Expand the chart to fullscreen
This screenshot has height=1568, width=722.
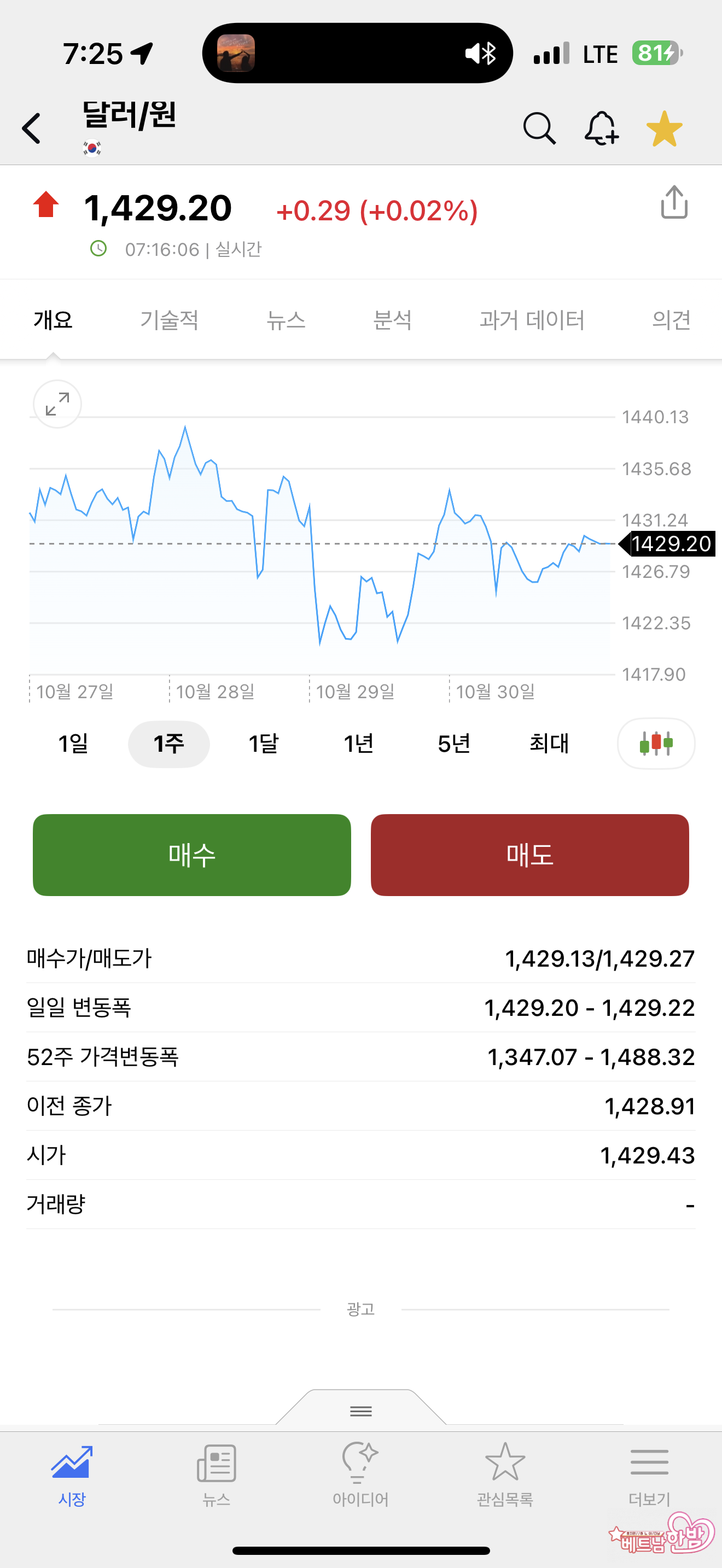click(57, 404)
